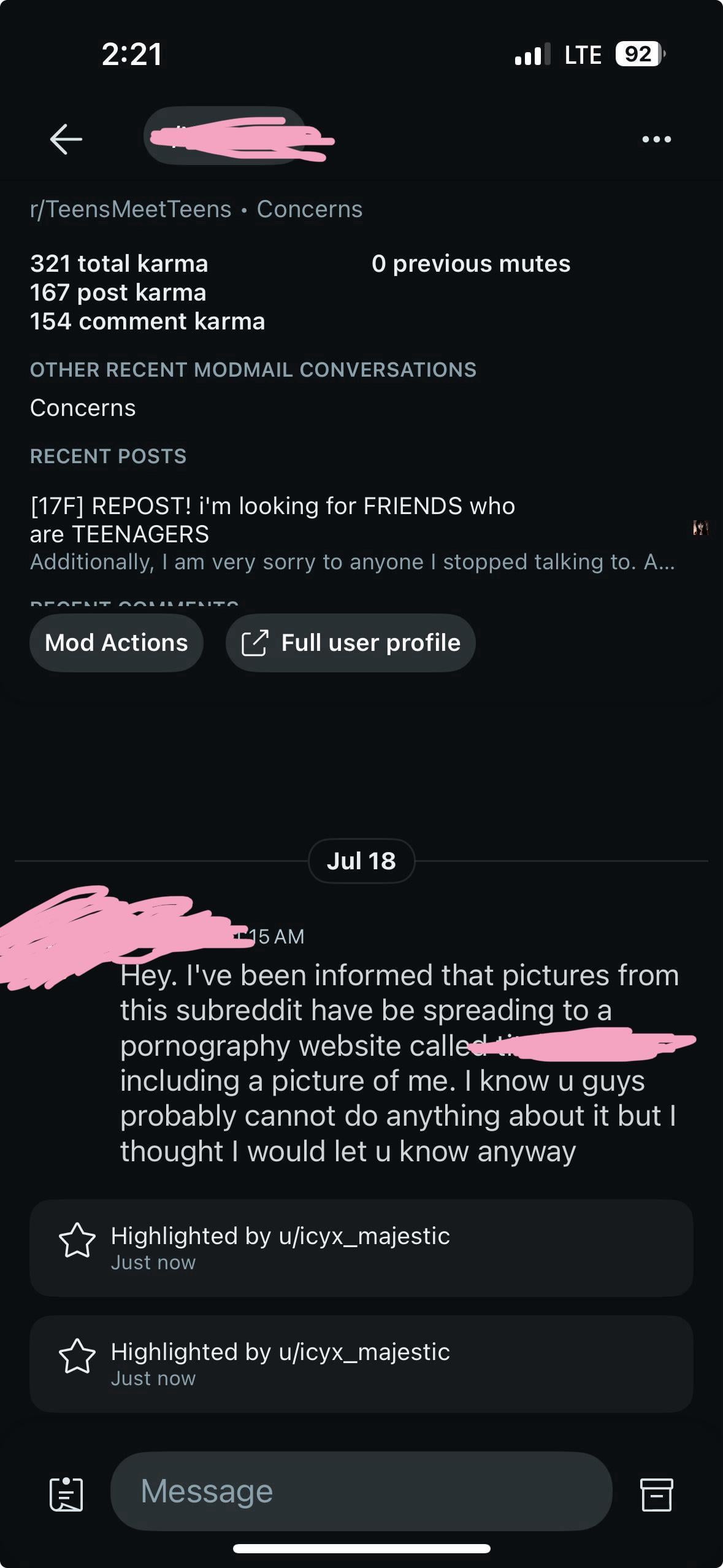Open Mod Actions
Image resolution: width=723 pixels, height=1568 pixels.
coord(117,643)
